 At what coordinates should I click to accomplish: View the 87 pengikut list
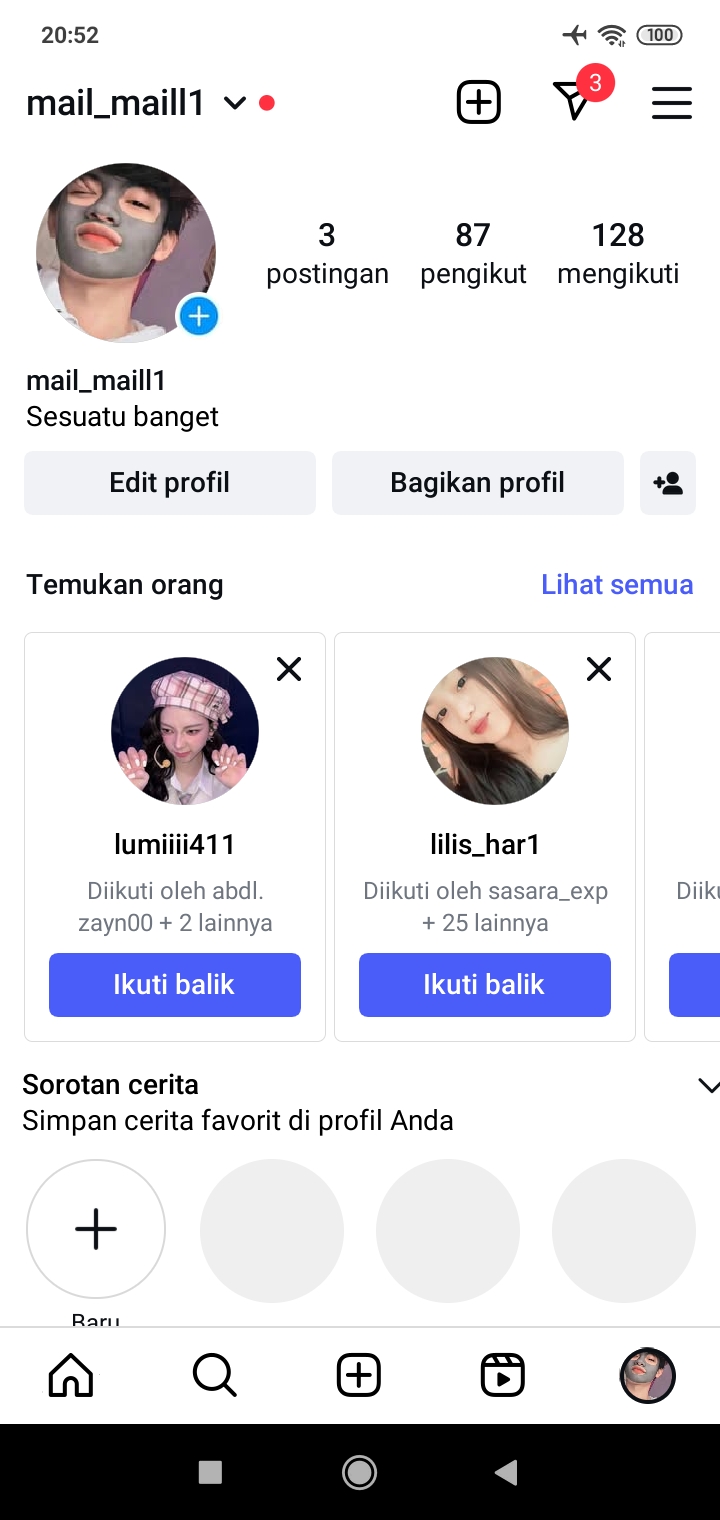[473, 253]
